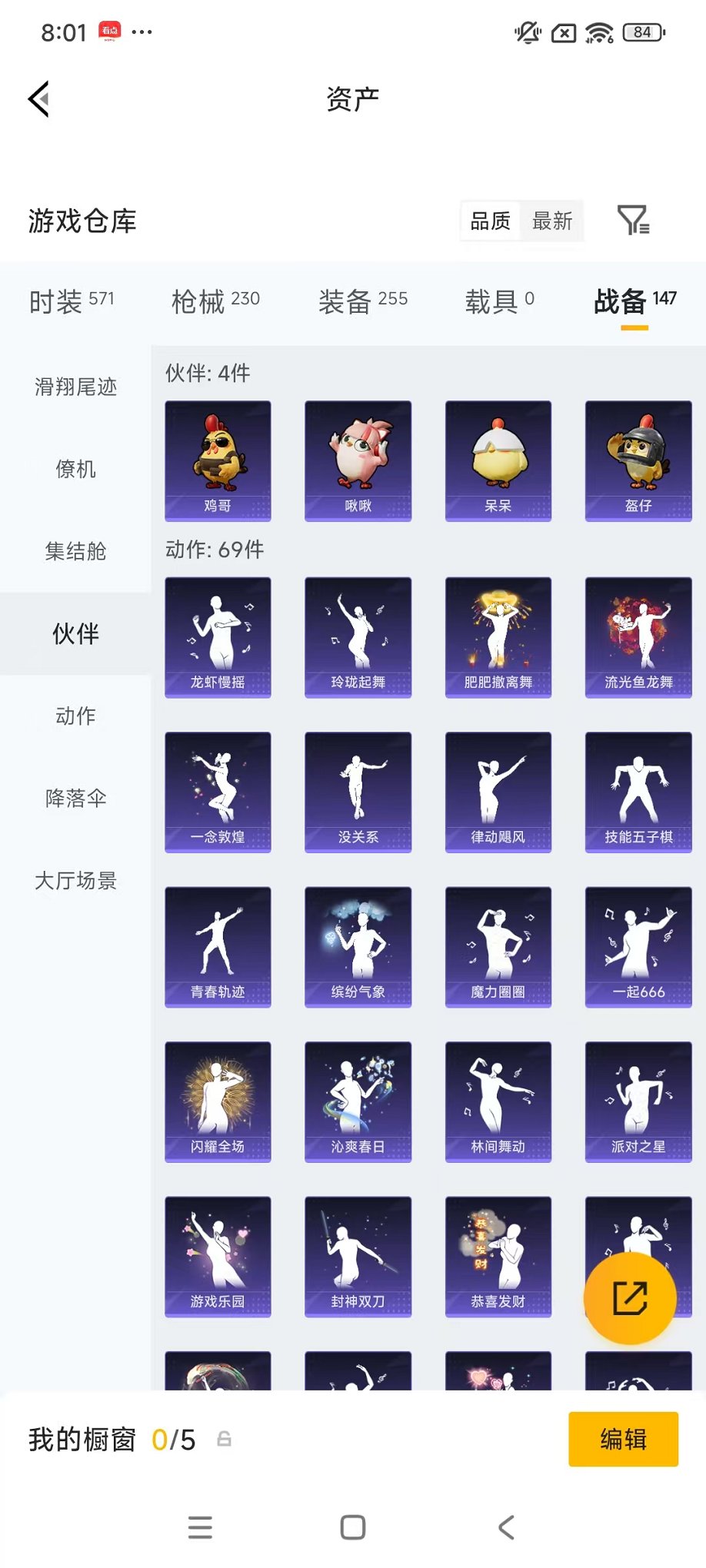Select the 呆呆 egg companion

point(498,460)
